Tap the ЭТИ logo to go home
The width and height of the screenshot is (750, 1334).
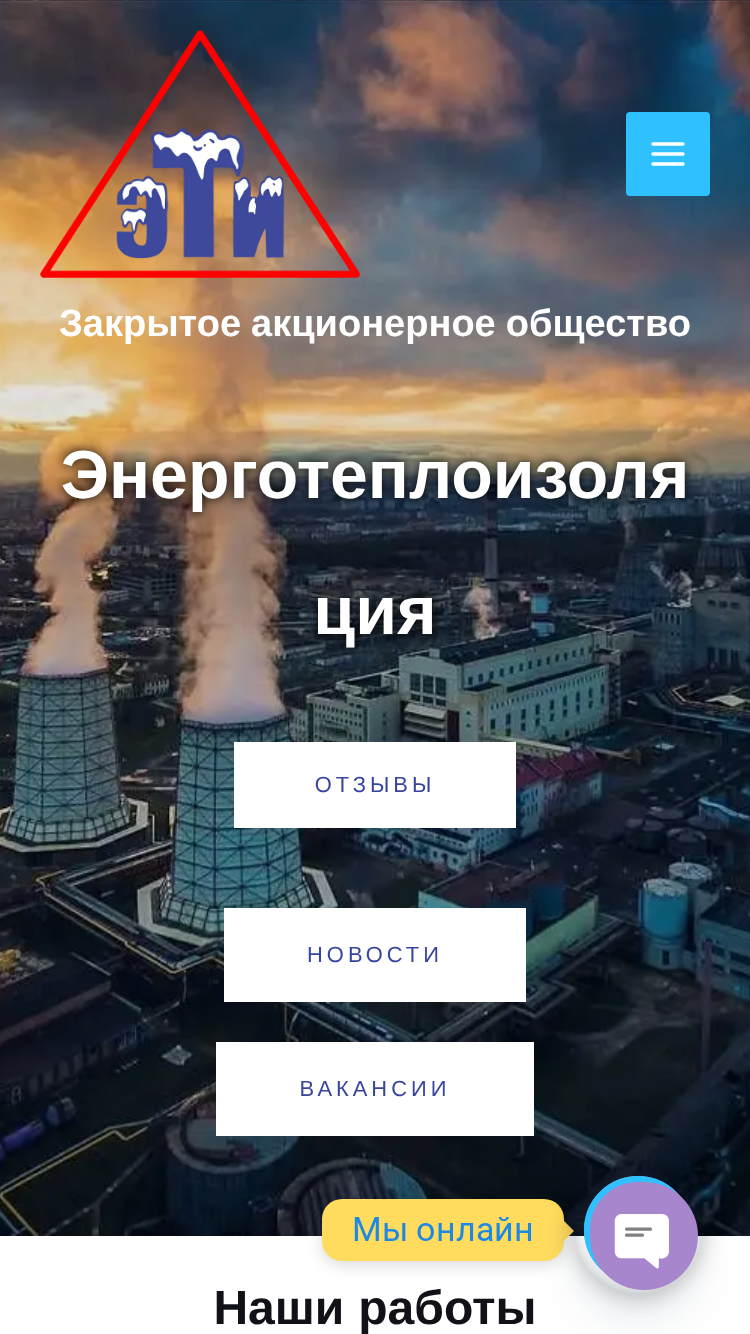coord(200,156)
